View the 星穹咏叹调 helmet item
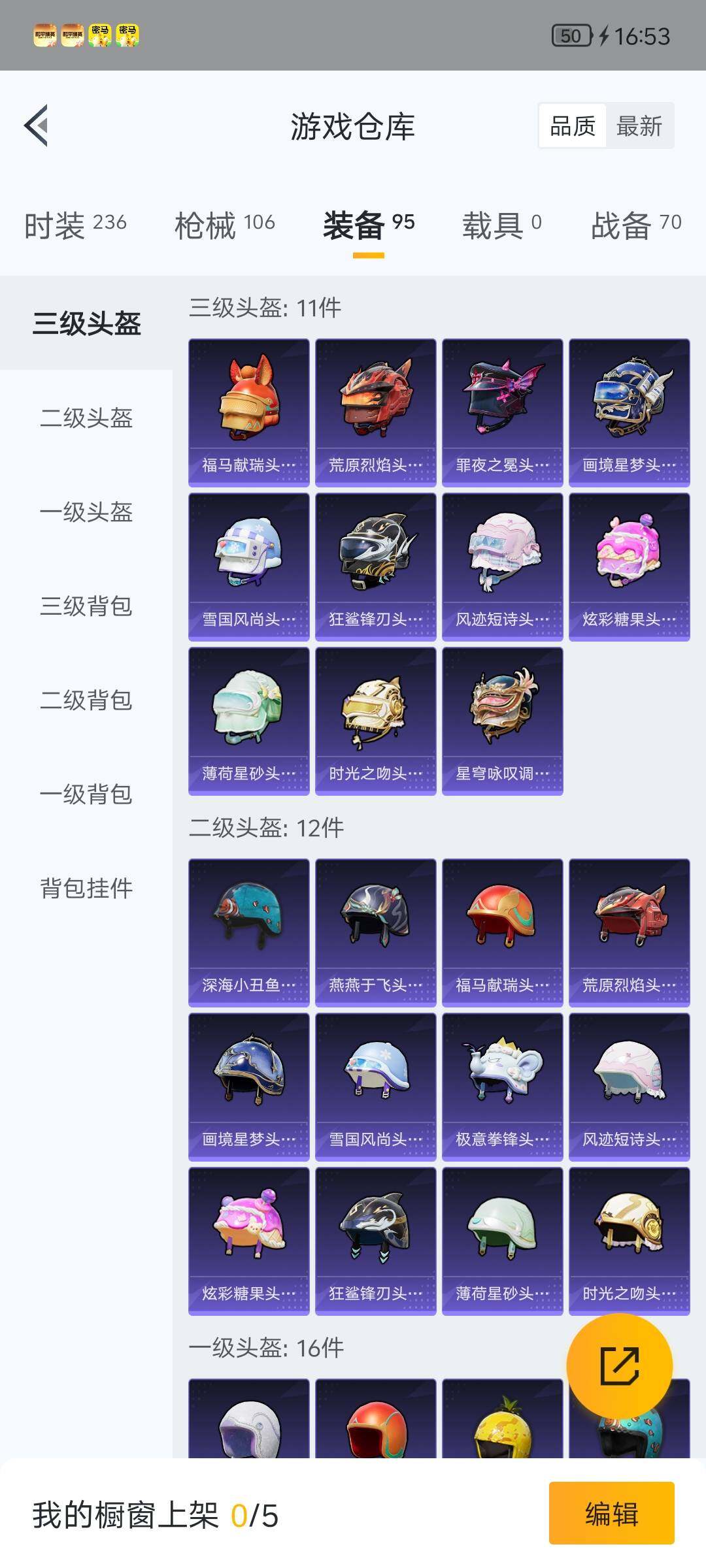Screen dimensions: 706x1568 point(502,721)
